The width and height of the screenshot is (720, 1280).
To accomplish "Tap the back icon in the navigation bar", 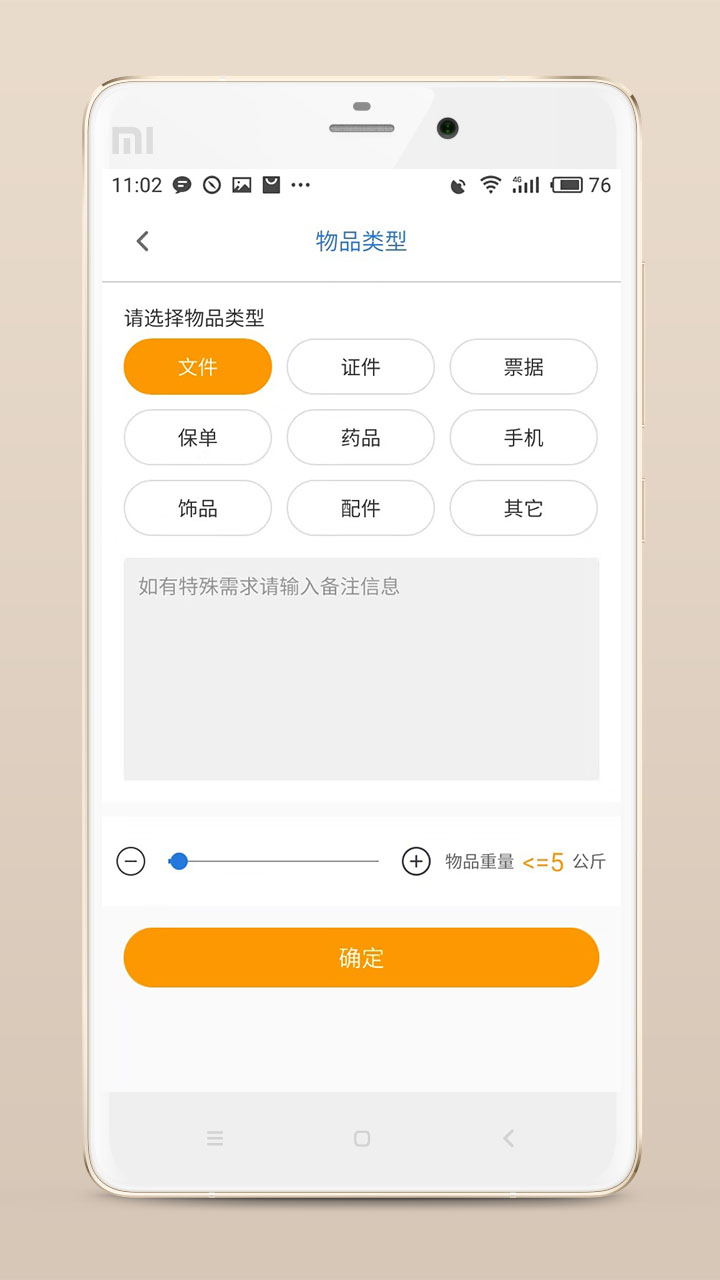I will click(508, 1138).
